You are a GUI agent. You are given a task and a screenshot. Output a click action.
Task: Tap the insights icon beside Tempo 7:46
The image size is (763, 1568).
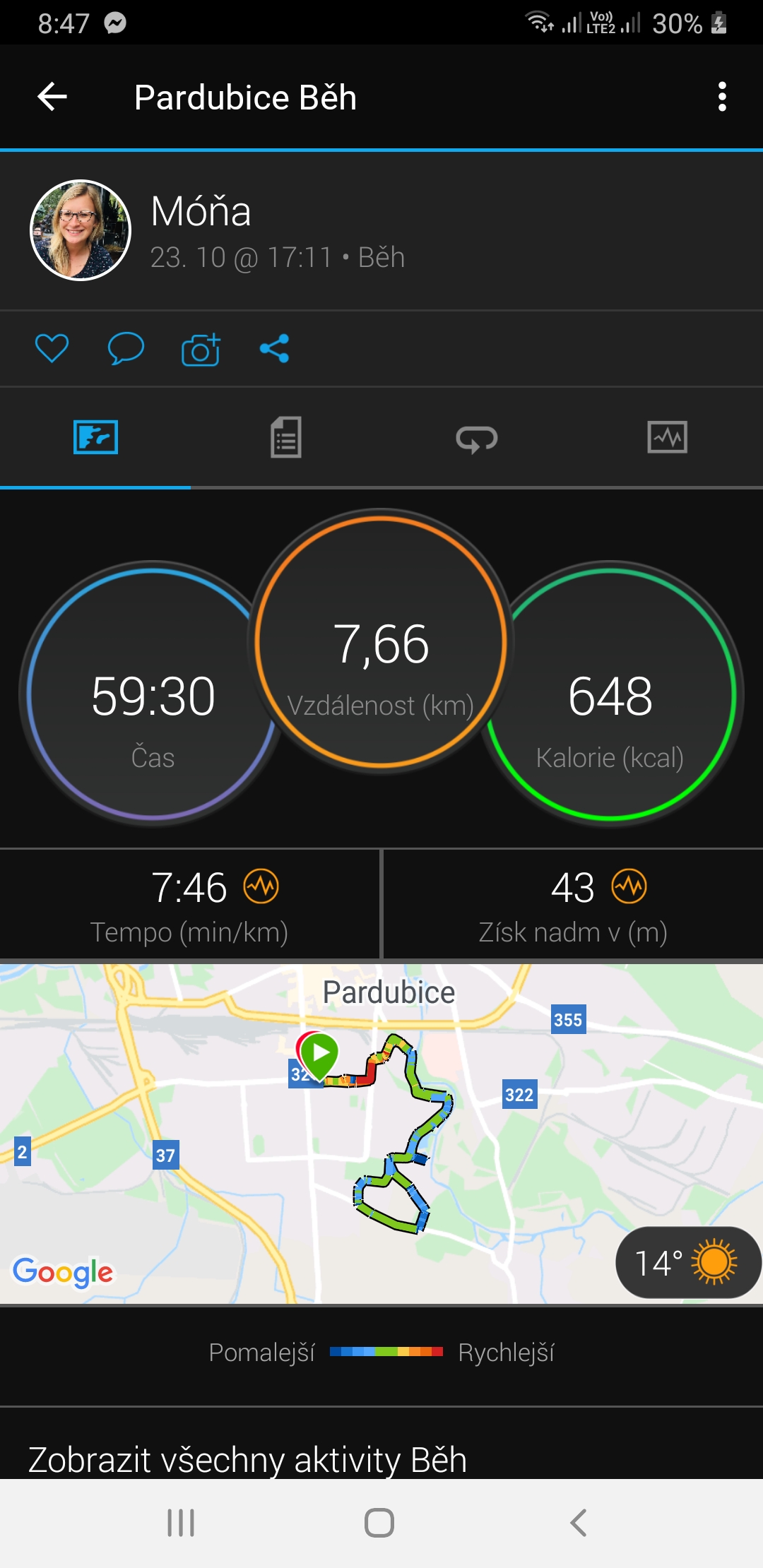[261, 886]
